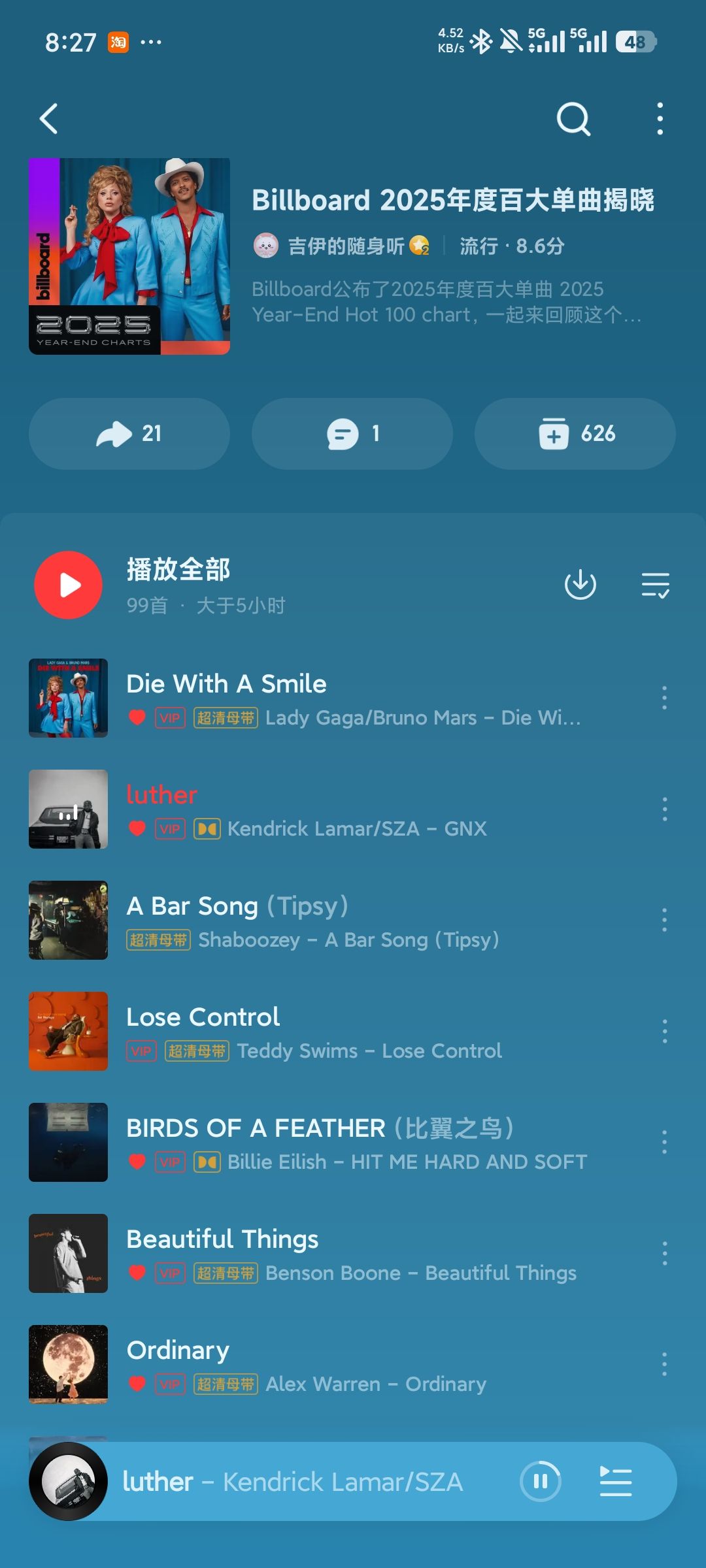Open more options for Lose Control

tap(664, 1031)
